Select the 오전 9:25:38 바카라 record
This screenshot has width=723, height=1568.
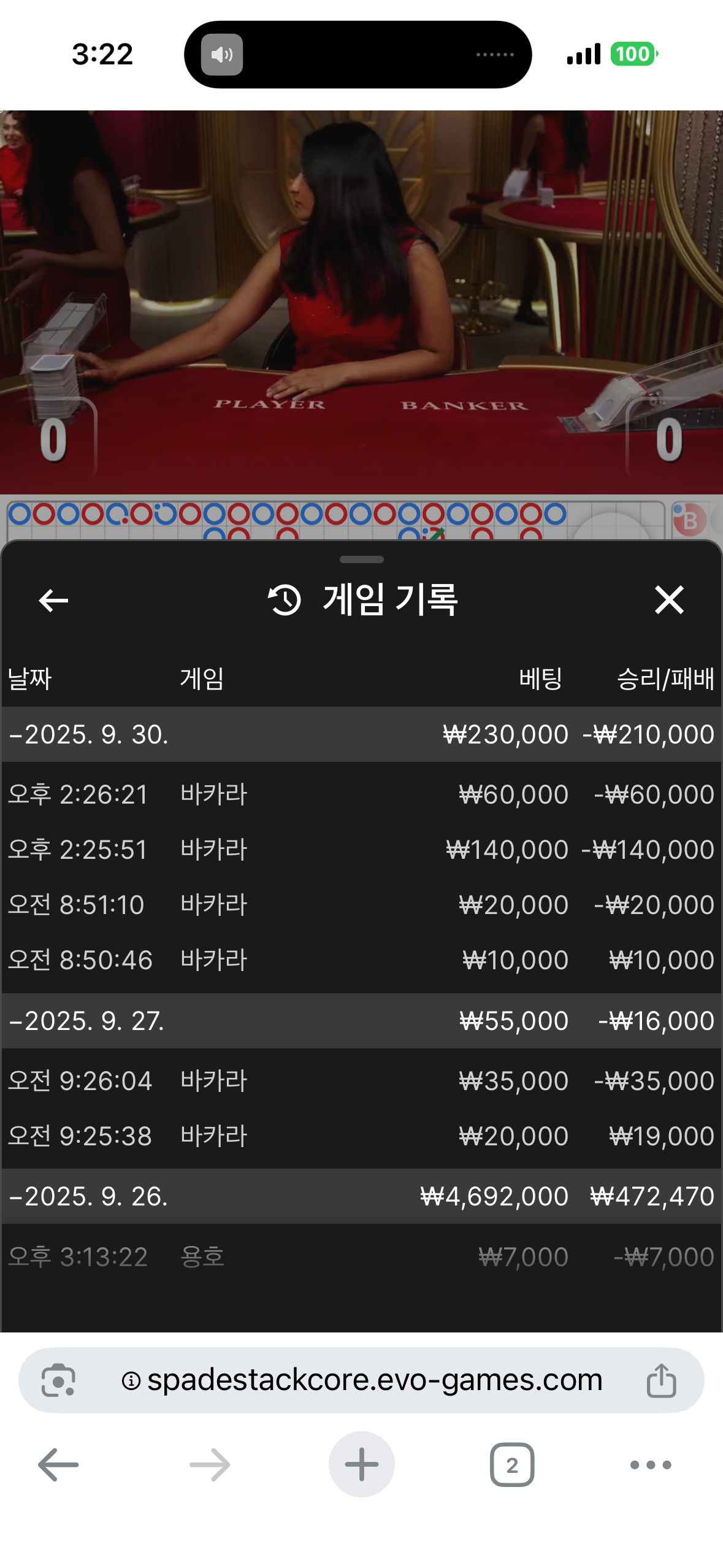point(361,1136)
